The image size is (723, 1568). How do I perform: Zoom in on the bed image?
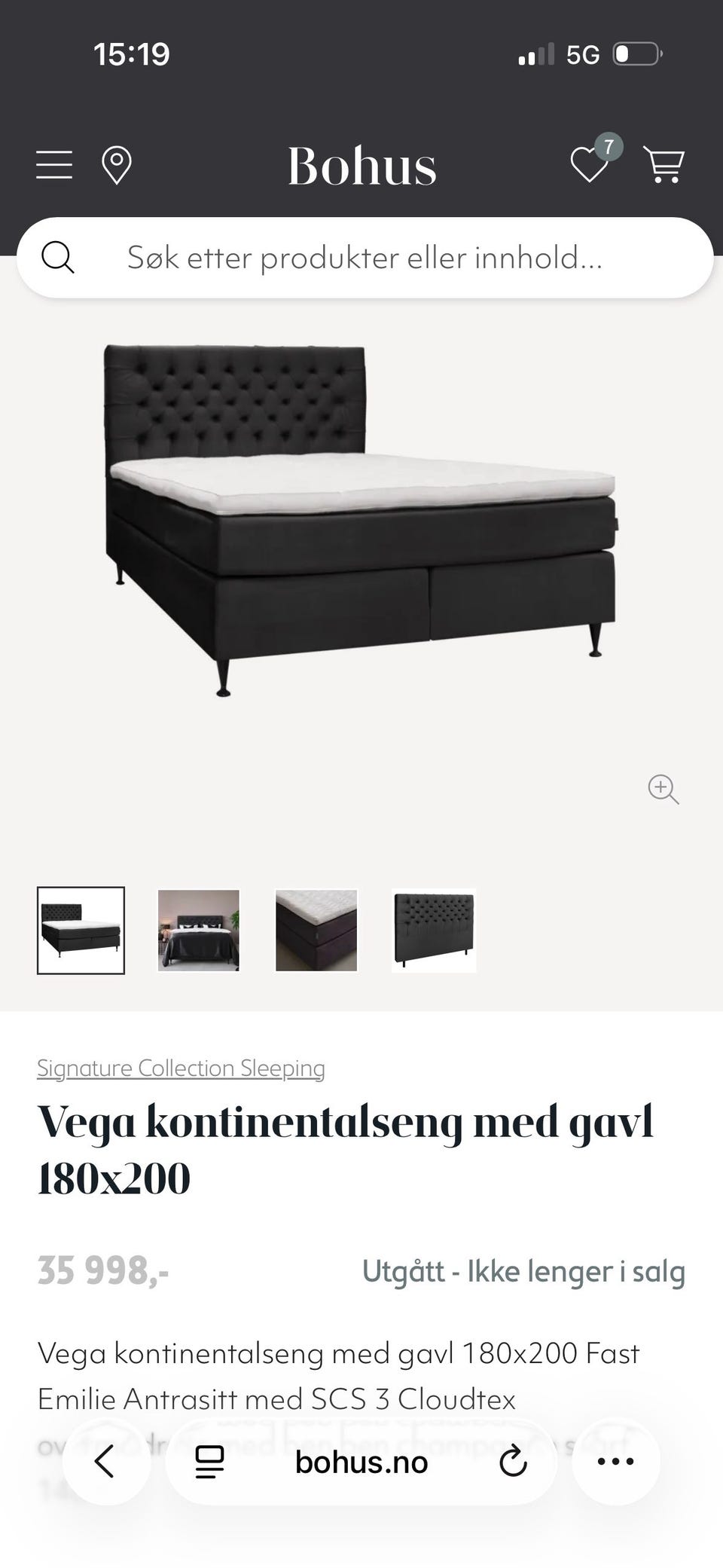click(x=664, y=789)
